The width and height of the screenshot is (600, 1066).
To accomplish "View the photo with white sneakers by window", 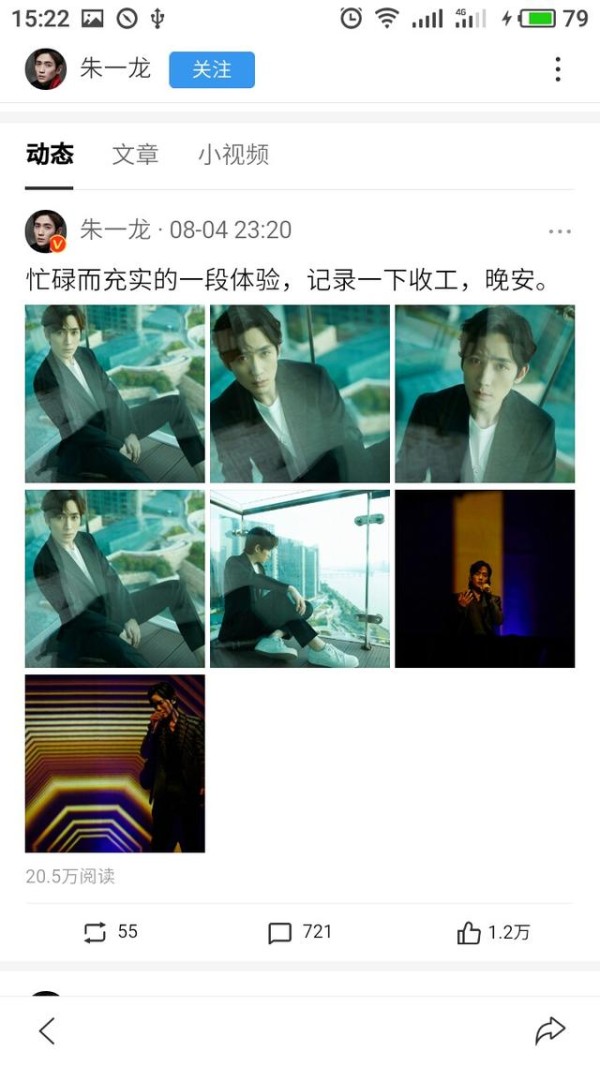I will (x=300, y=579).
